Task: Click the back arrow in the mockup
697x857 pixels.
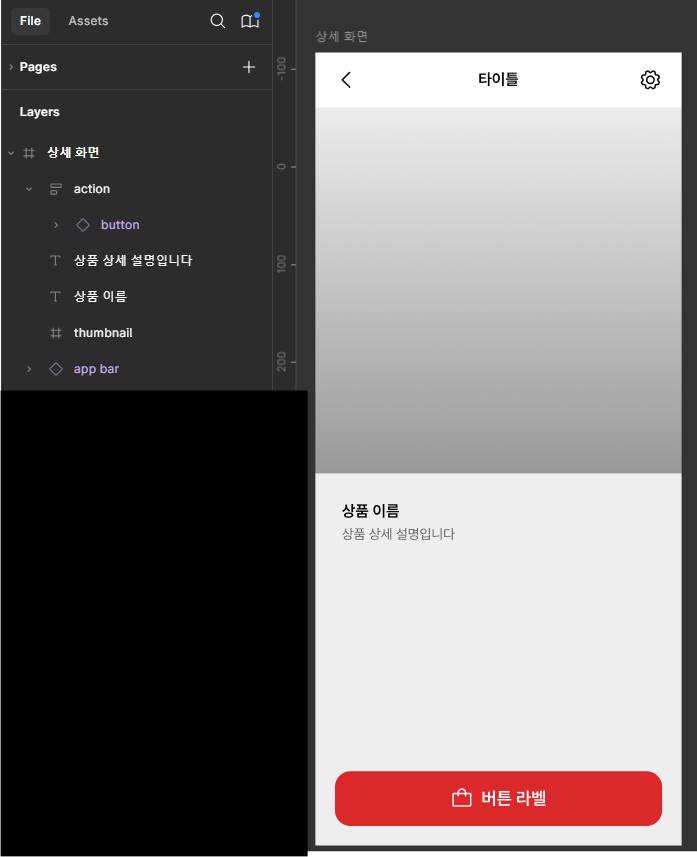Action: pos(346,80)
